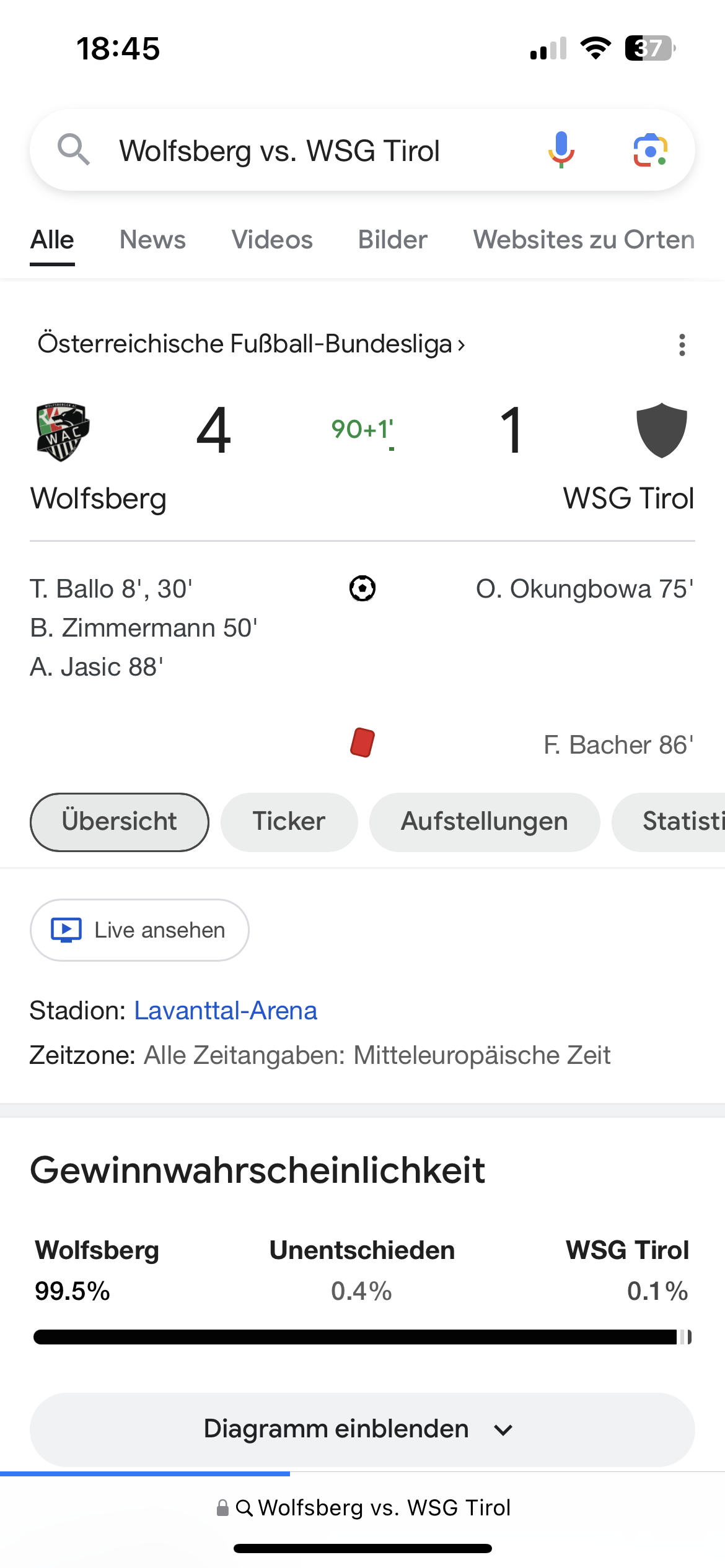Switch to the Bilder tab
The width and height of the screenshot is (725, 1568).
393,240
